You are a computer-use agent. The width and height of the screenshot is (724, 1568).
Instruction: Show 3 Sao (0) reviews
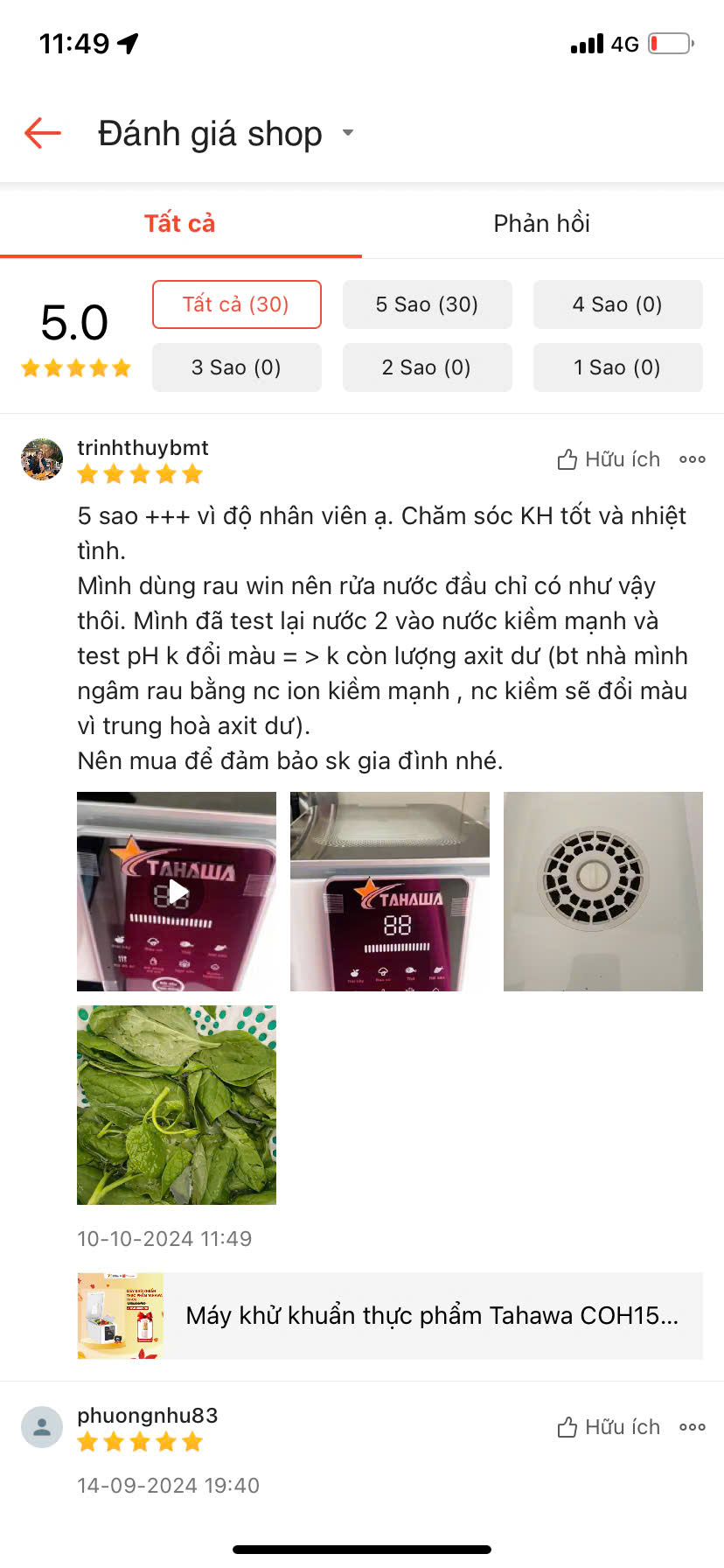pos(236,367)
